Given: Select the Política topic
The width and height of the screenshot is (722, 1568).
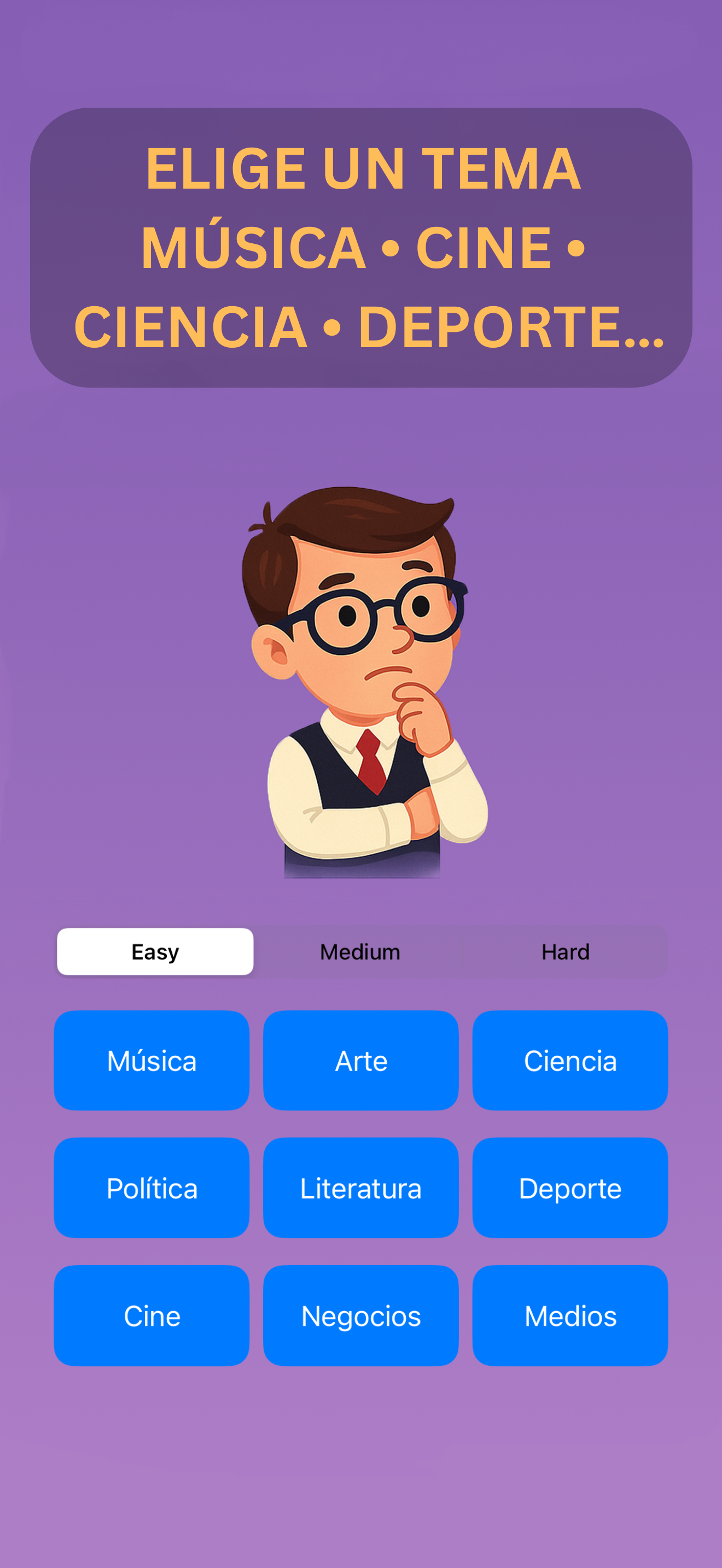Looking at the screenshot, I should coord(152,1187).
